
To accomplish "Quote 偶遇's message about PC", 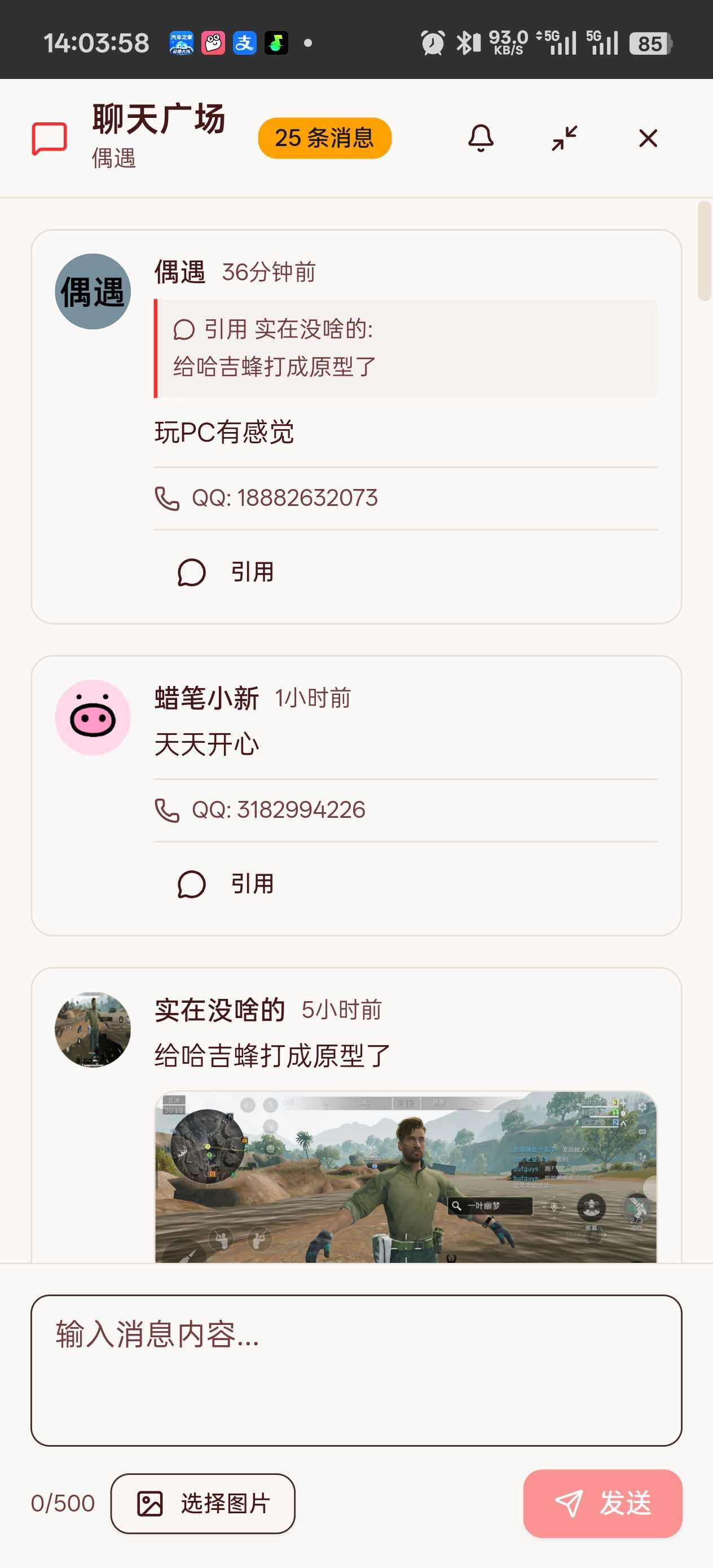I will (226, 572).
